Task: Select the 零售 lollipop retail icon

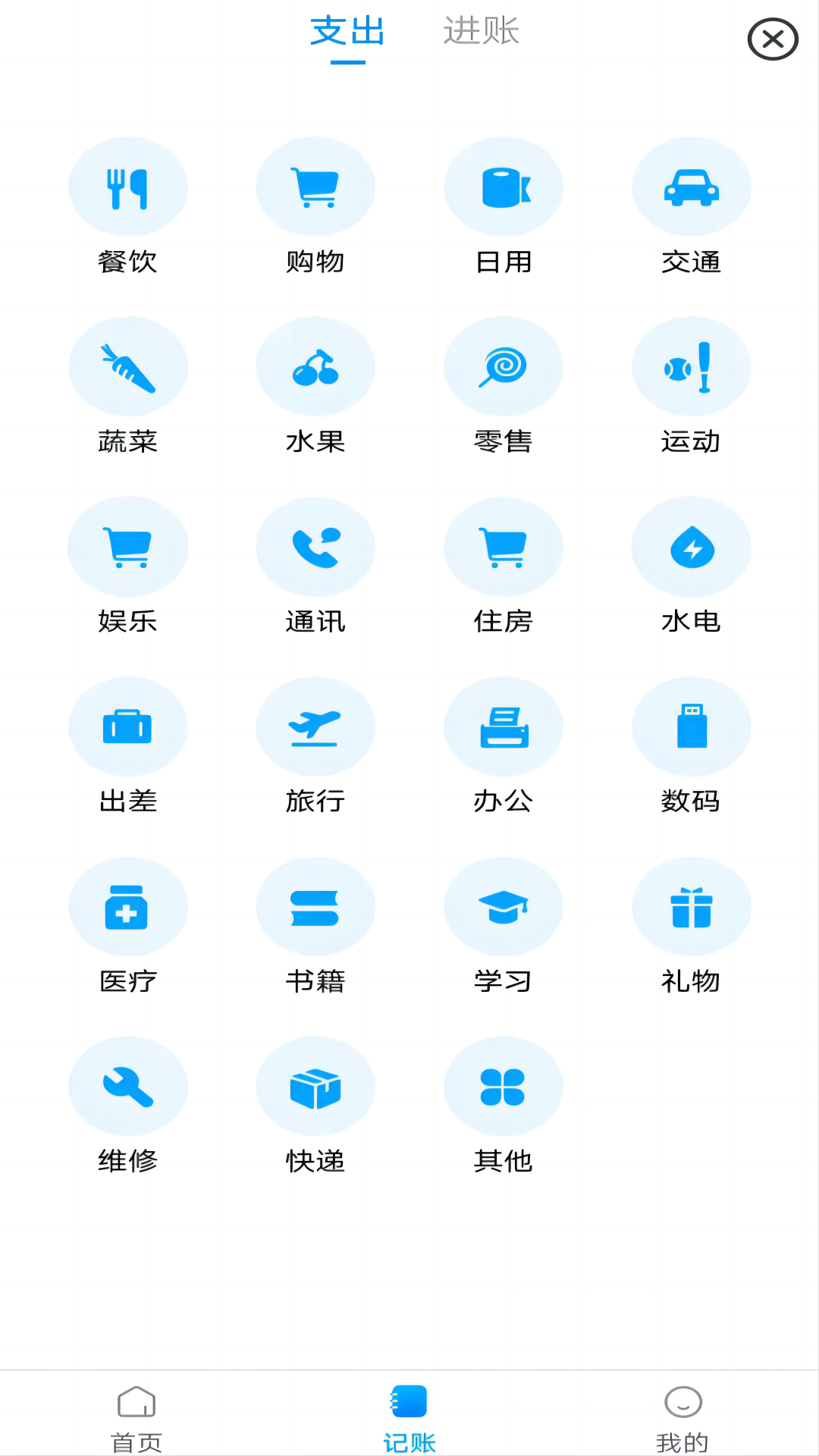Action: click(x=504, y=366)
